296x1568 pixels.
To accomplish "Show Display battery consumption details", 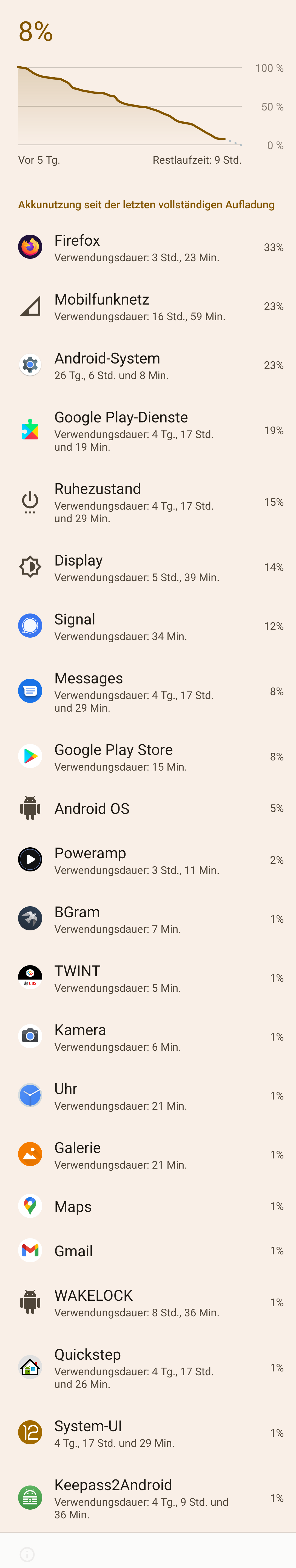I will pyautogui.click(x=148, y=567).
